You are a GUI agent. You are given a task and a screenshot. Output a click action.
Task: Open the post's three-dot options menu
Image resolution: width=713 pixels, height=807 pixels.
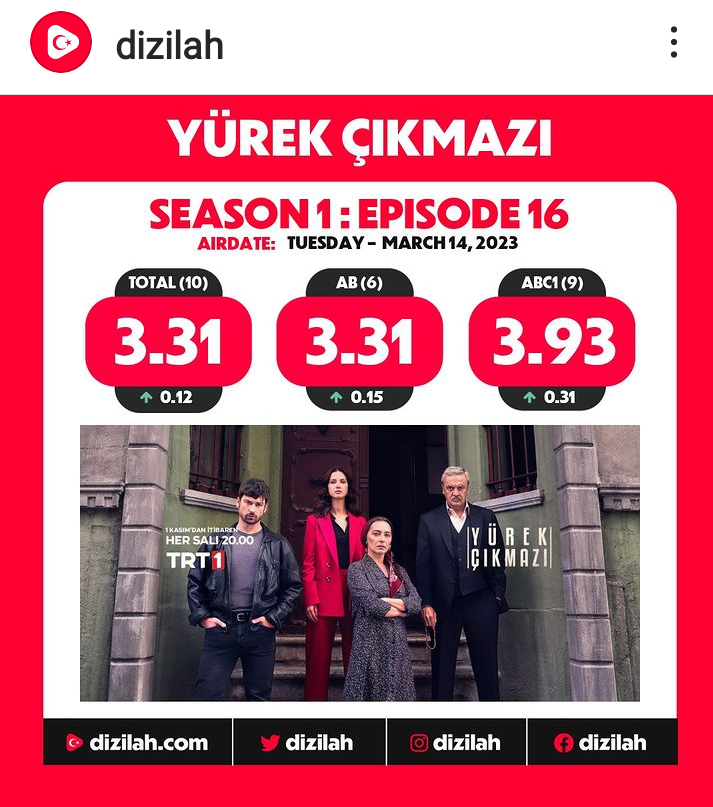pos(674,42)
